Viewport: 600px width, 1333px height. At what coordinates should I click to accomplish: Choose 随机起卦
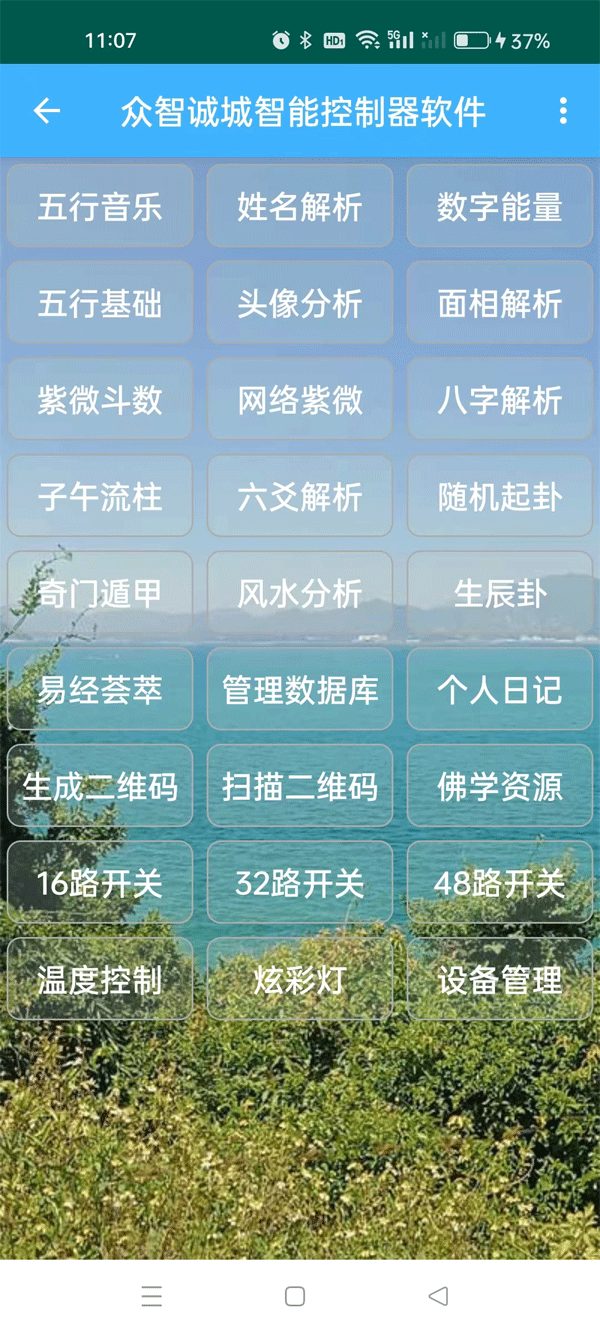tap(500, 497)
